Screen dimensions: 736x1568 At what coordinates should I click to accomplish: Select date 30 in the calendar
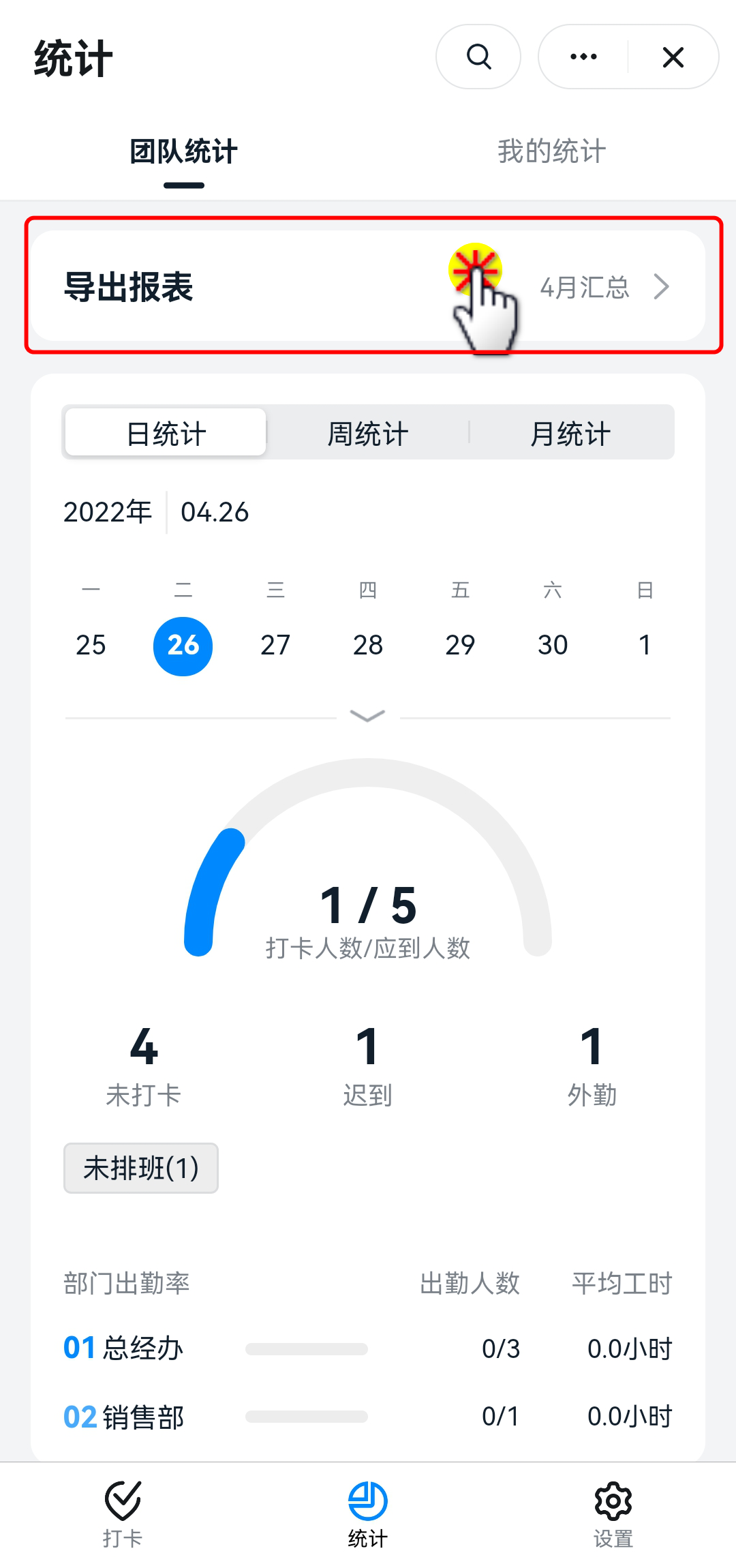click(x=553, y=645)
